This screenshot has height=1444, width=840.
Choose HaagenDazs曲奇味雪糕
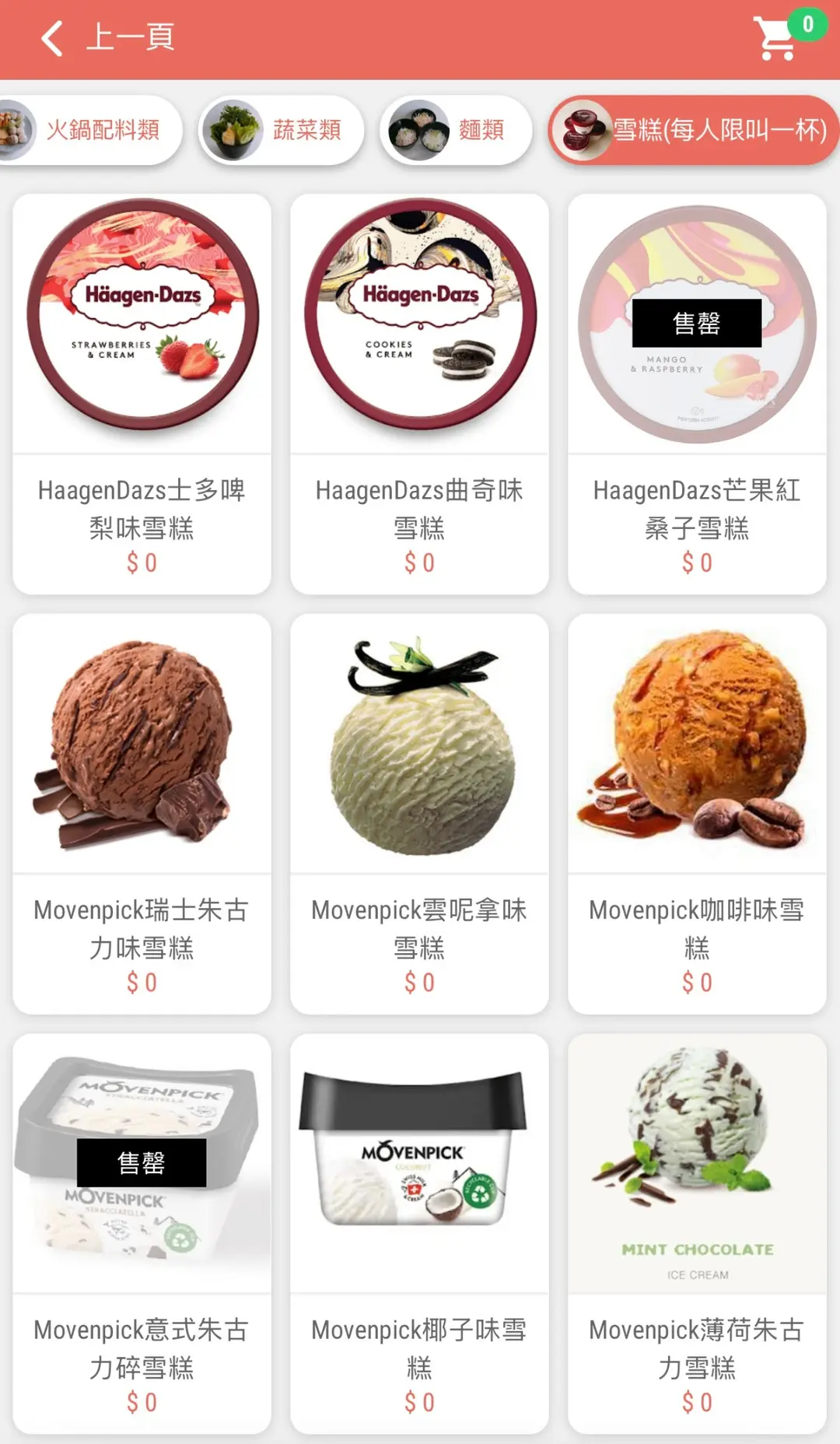[419, 394]
